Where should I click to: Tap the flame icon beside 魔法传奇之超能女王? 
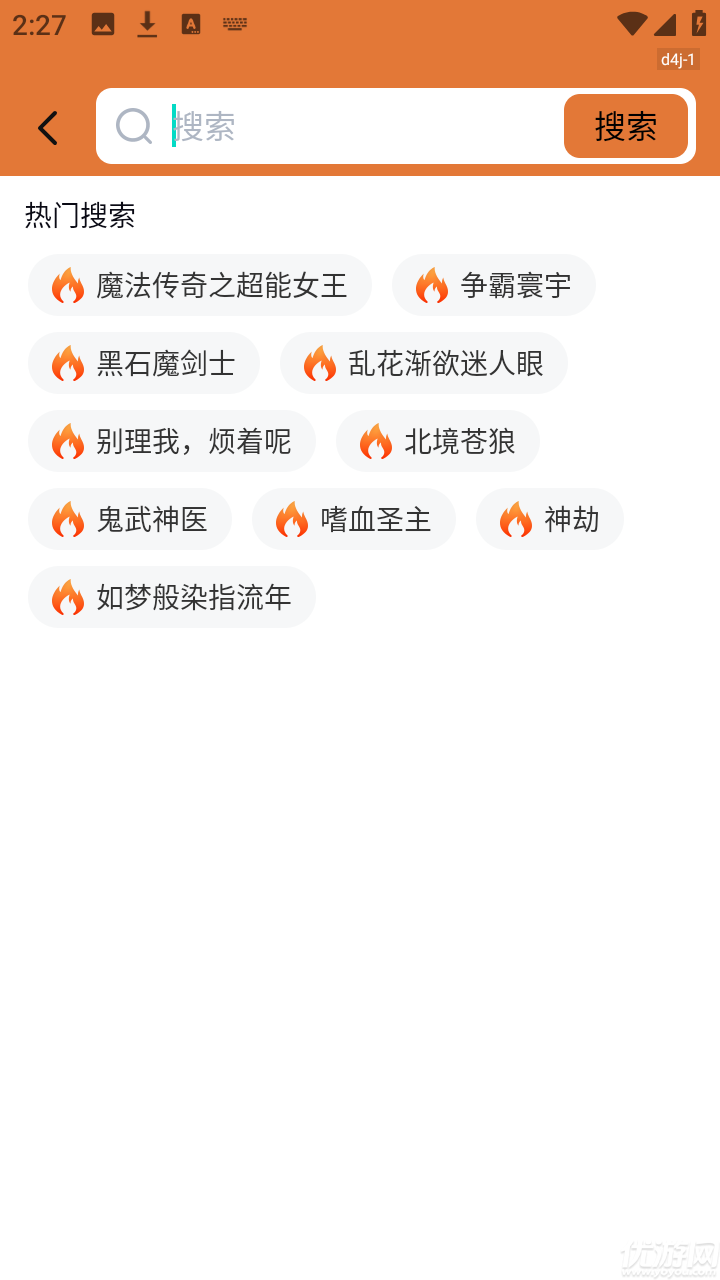(68, 286)
